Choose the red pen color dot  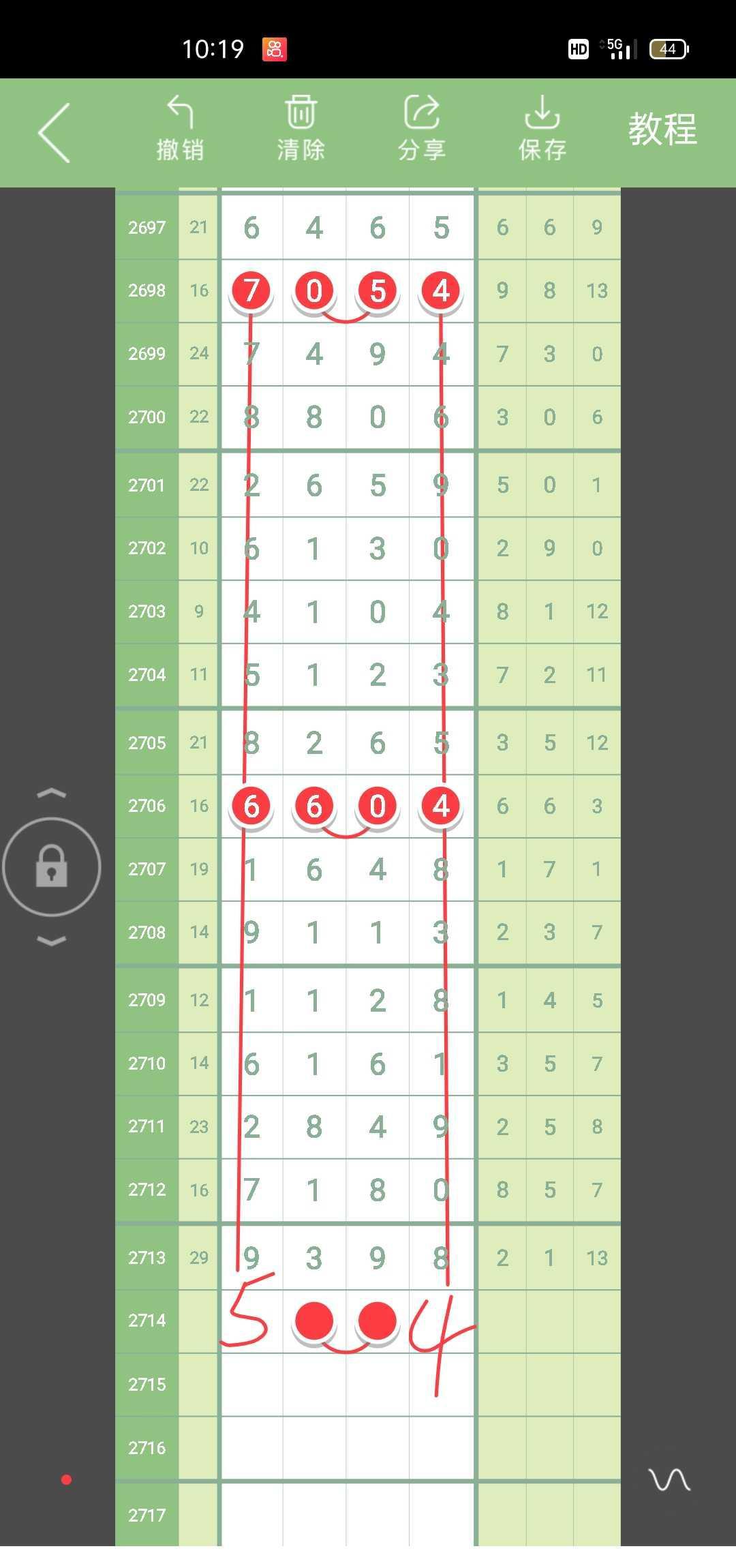coord(66,1479)
